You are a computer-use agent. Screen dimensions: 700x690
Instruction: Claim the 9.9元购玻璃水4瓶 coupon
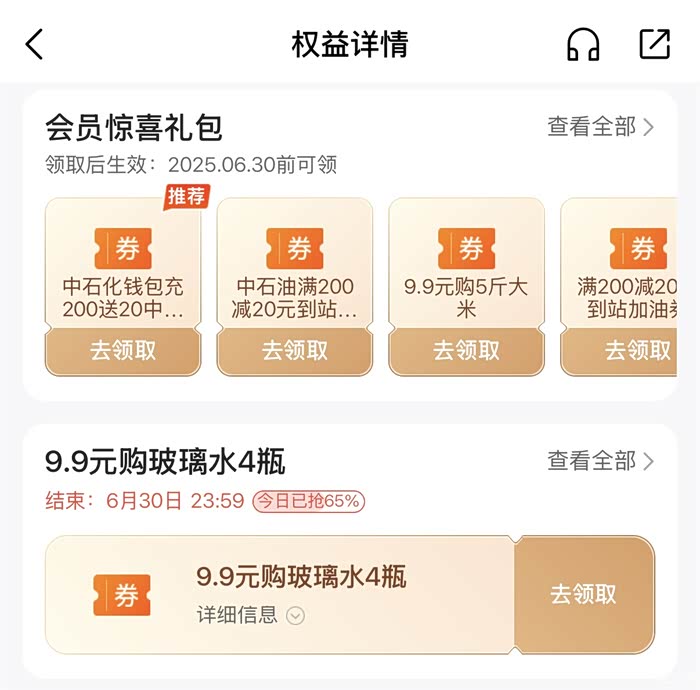(x=583, y=594)
